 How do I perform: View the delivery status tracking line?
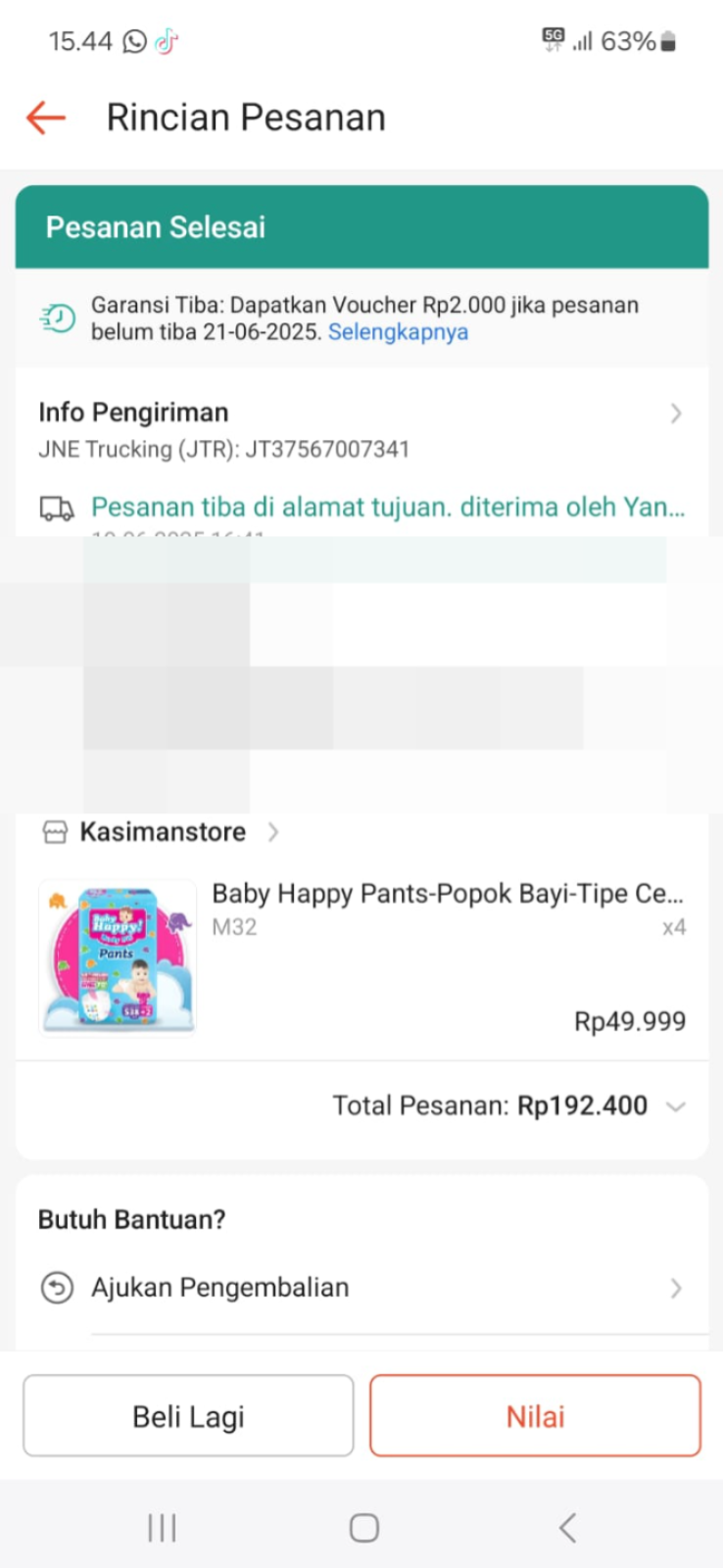click(387, 508)
